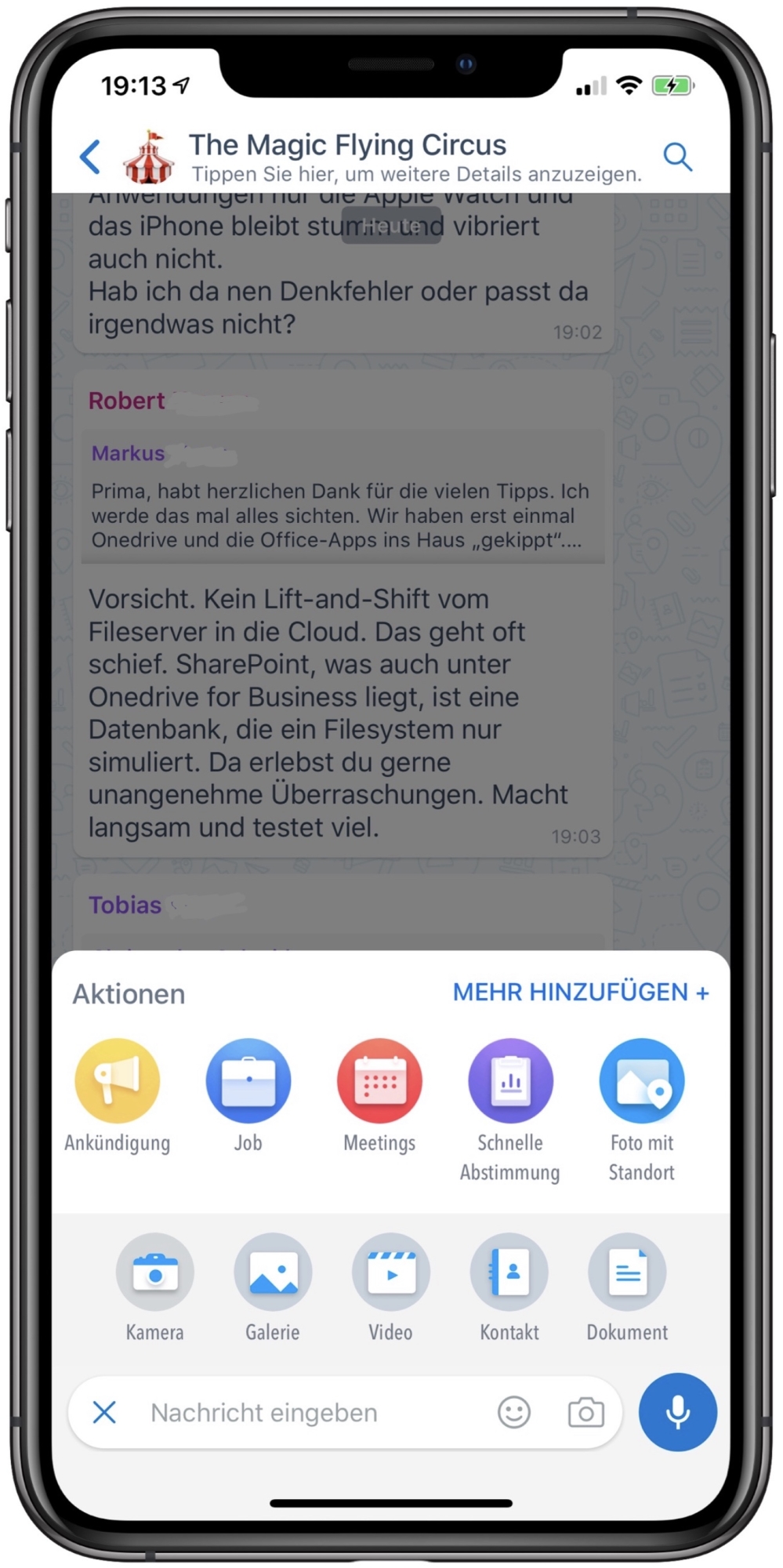The height and width of the screenshot is (1568, 783).
Task: Attach a Video
Action: (x=391, y=1273)
